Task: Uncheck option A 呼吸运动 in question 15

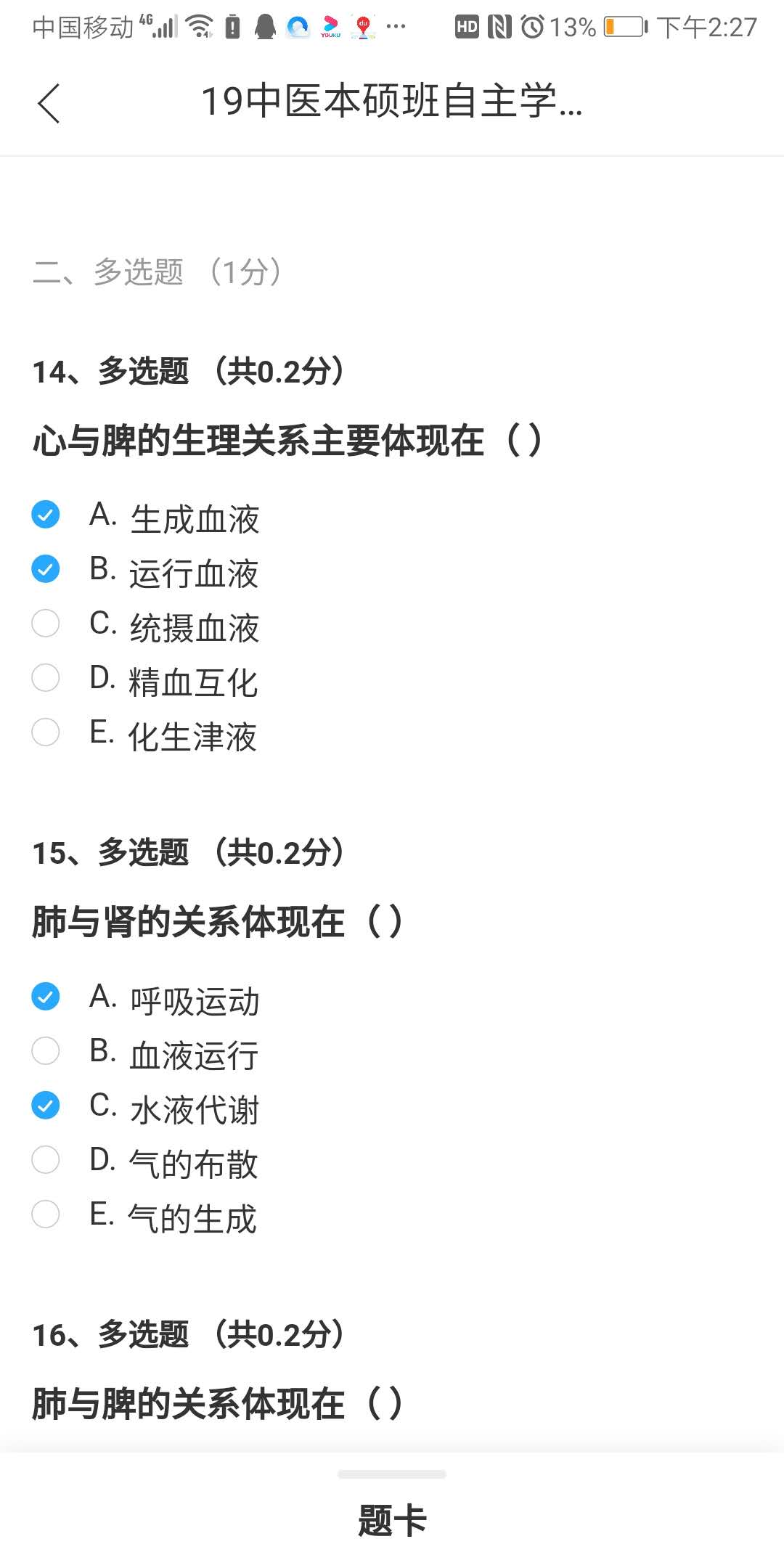Action: tap(46, 997)
